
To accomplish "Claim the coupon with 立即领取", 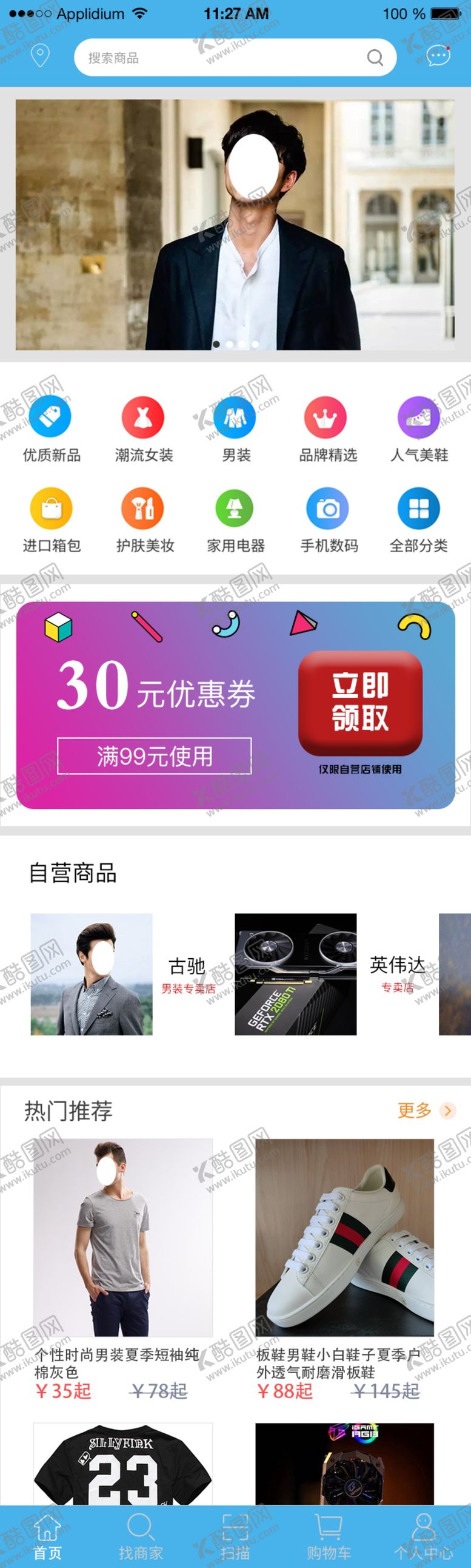I will coord(360,702).
